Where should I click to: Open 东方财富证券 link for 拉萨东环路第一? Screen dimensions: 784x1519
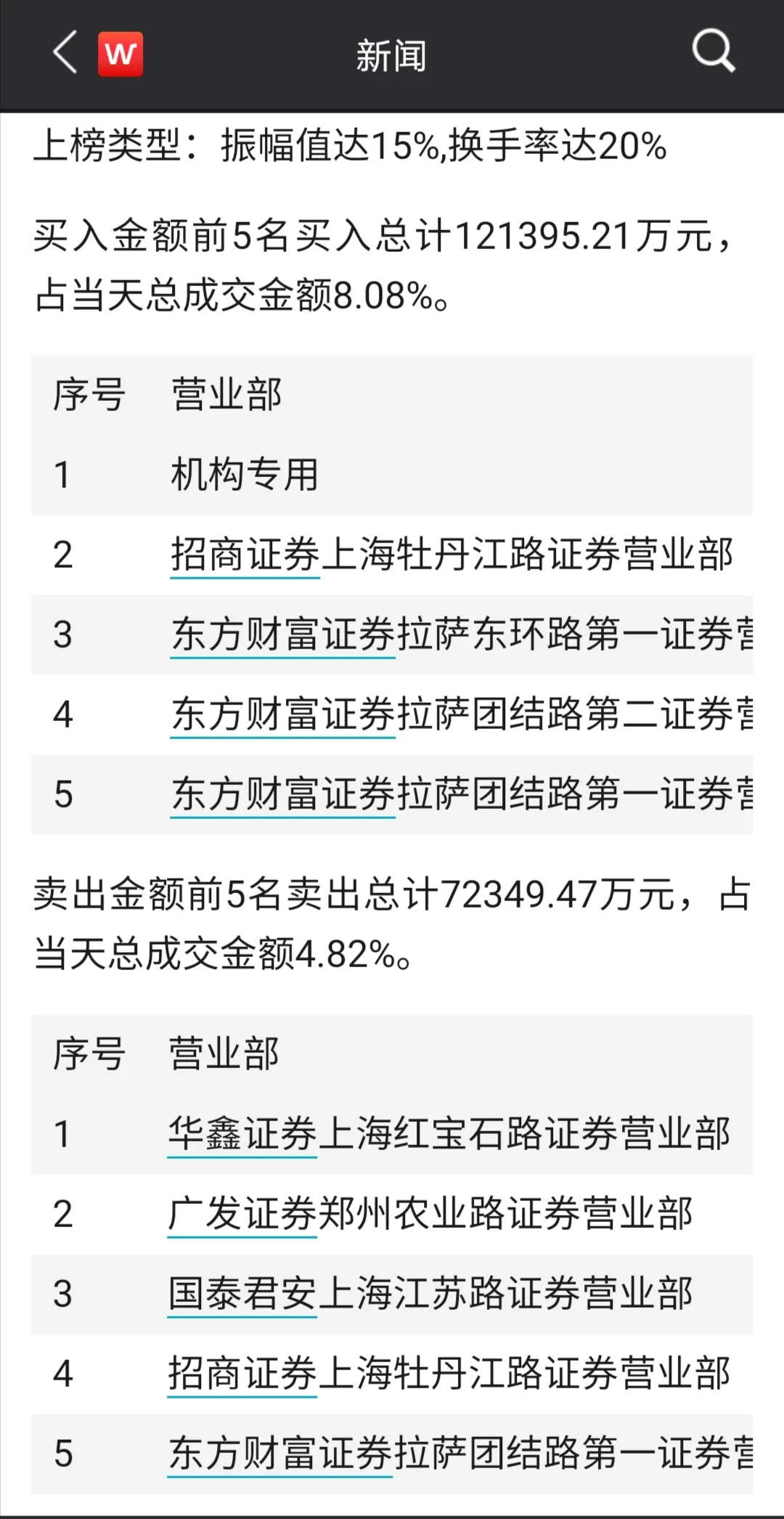282,636
